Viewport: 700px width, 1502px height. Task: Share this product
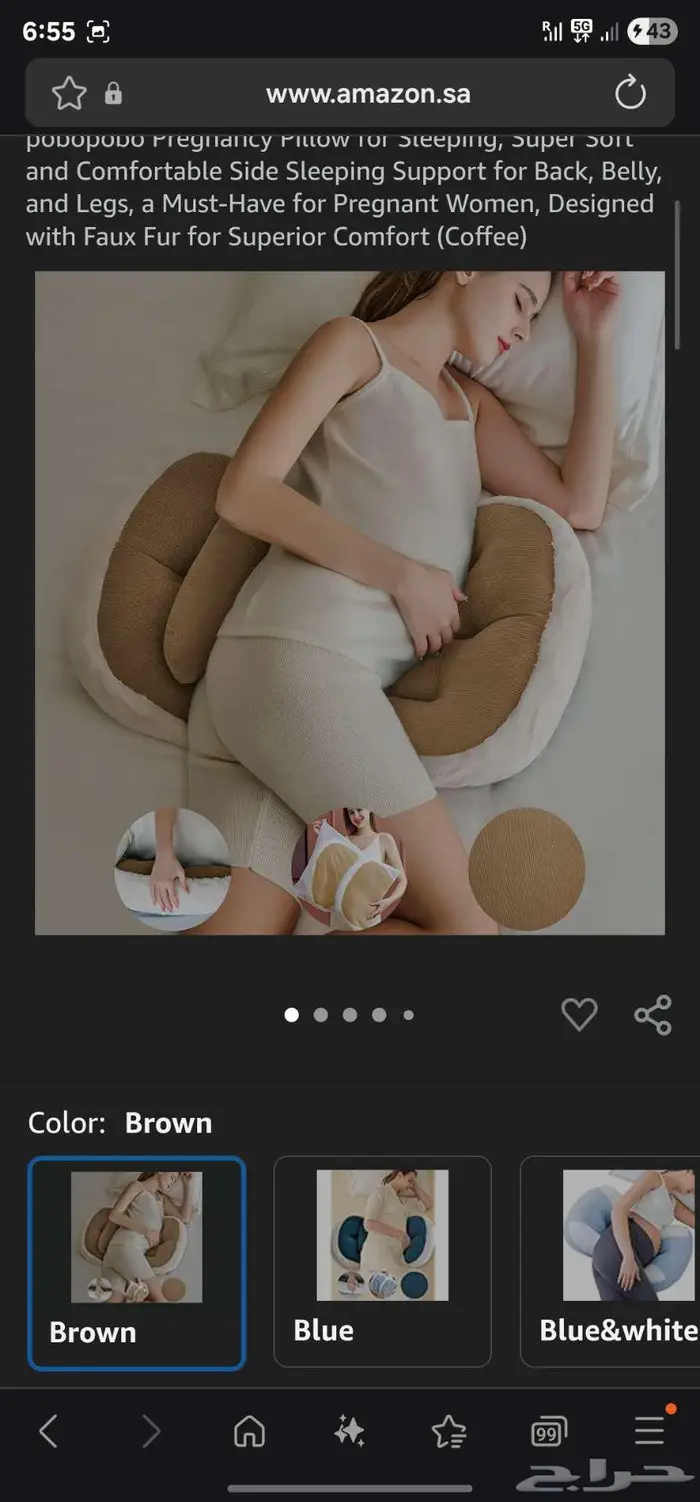[x=653, y=1015]
